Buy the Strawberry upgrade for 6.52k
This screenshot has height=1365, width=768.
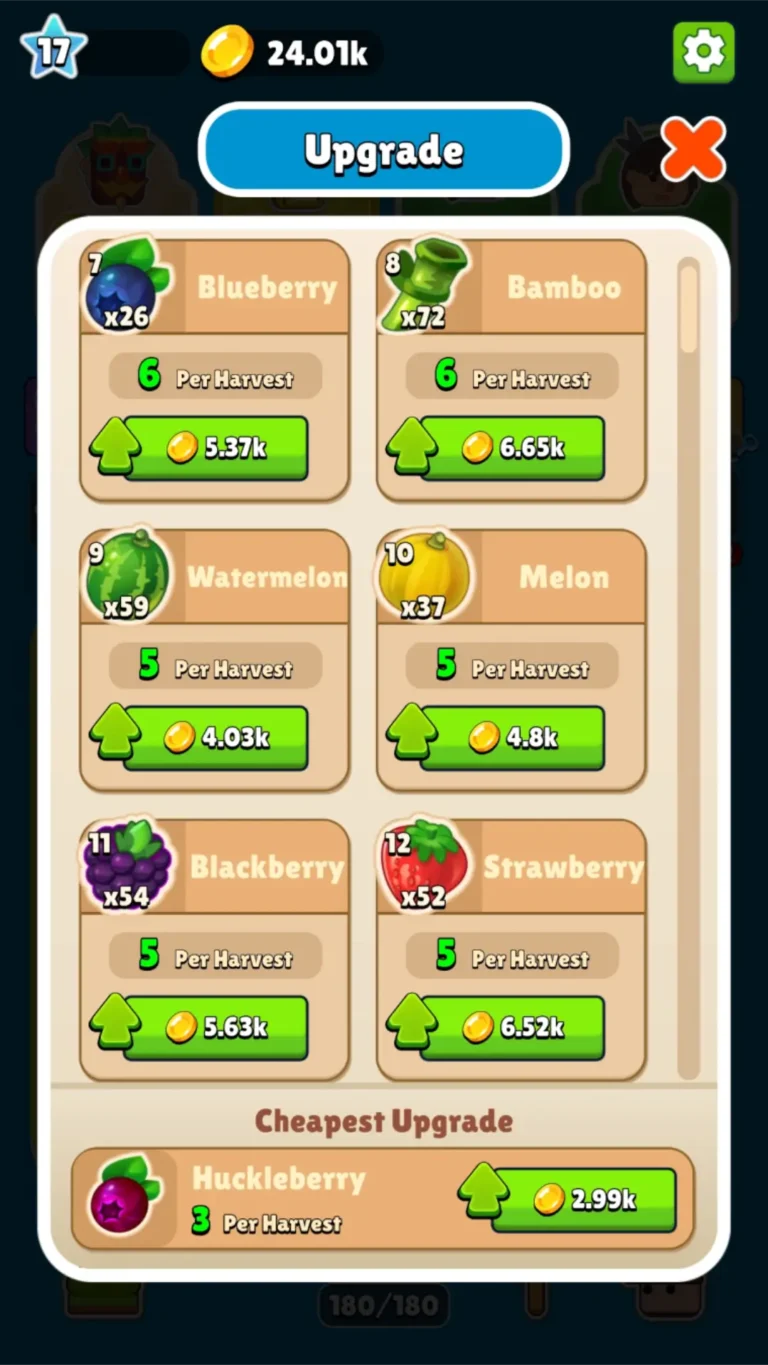[x=511, y=1028]
